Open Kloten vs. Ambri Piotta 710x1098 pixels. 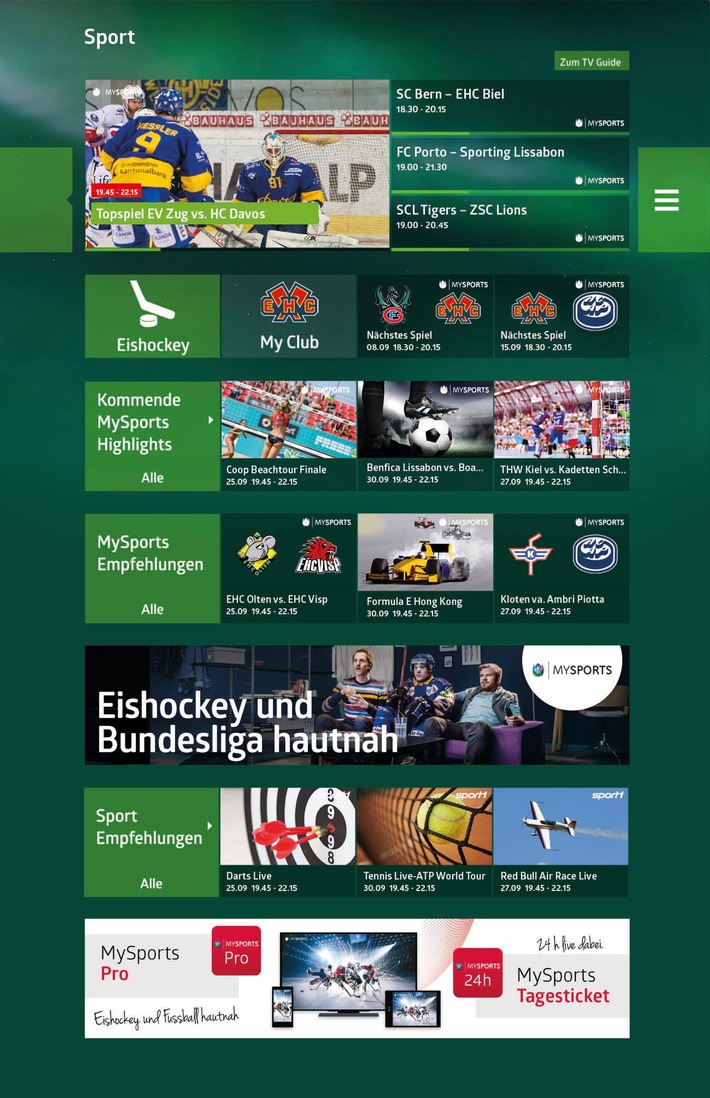point(561,567)
